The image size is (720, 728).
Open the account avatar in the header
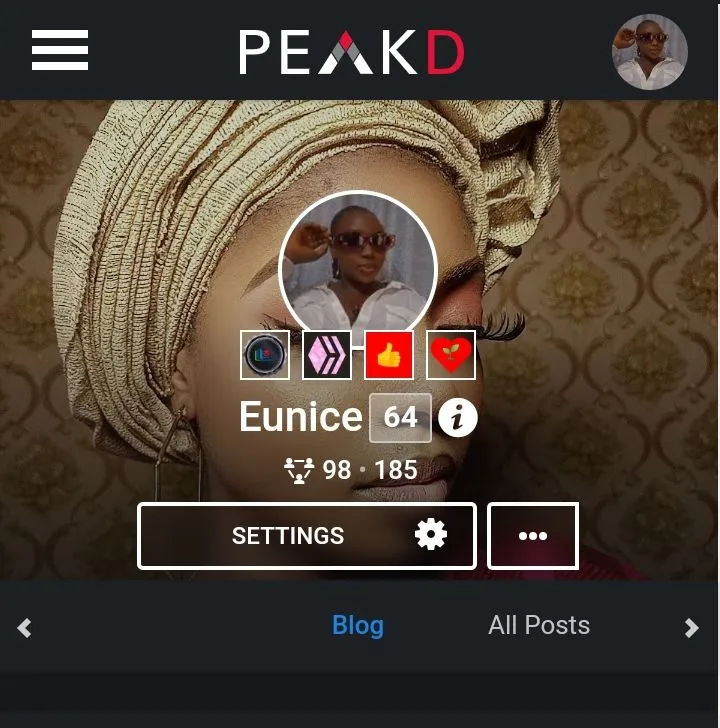649,52
